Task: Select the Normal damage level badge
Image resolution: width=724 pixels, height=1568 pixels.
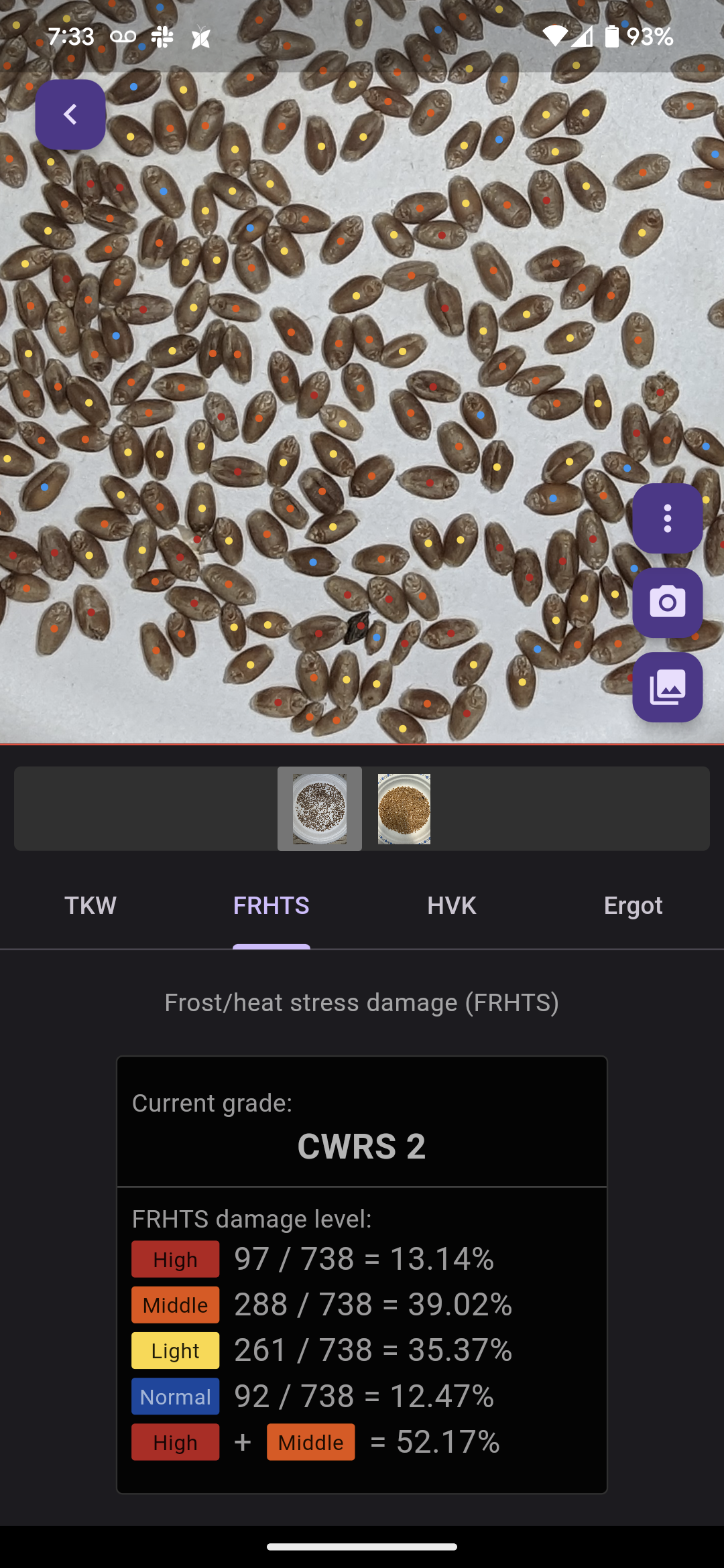Action: [x=175, y=1396]
